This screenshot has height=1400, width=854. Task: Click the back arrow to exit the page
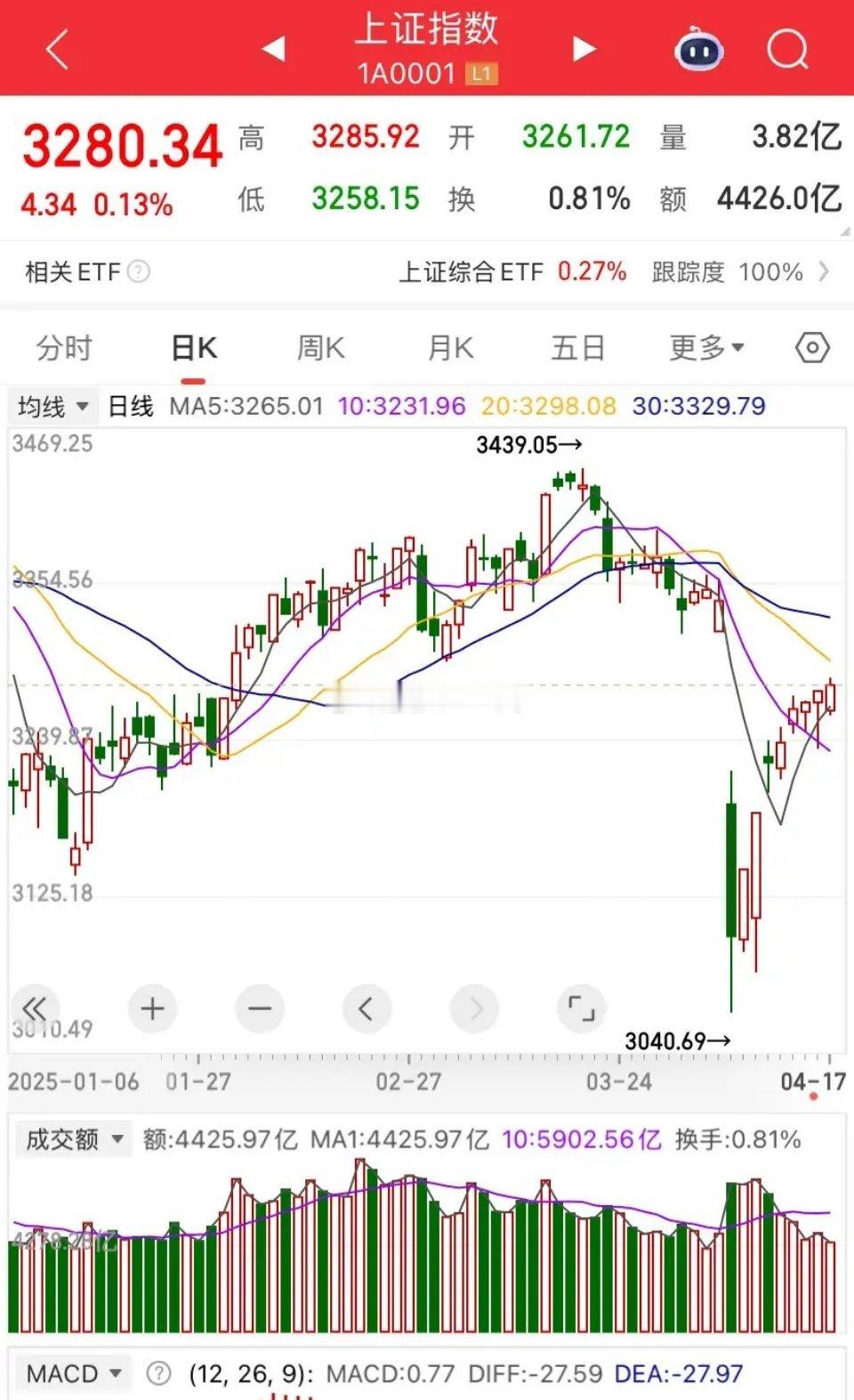pyautogui.click(x=55, y=49)
